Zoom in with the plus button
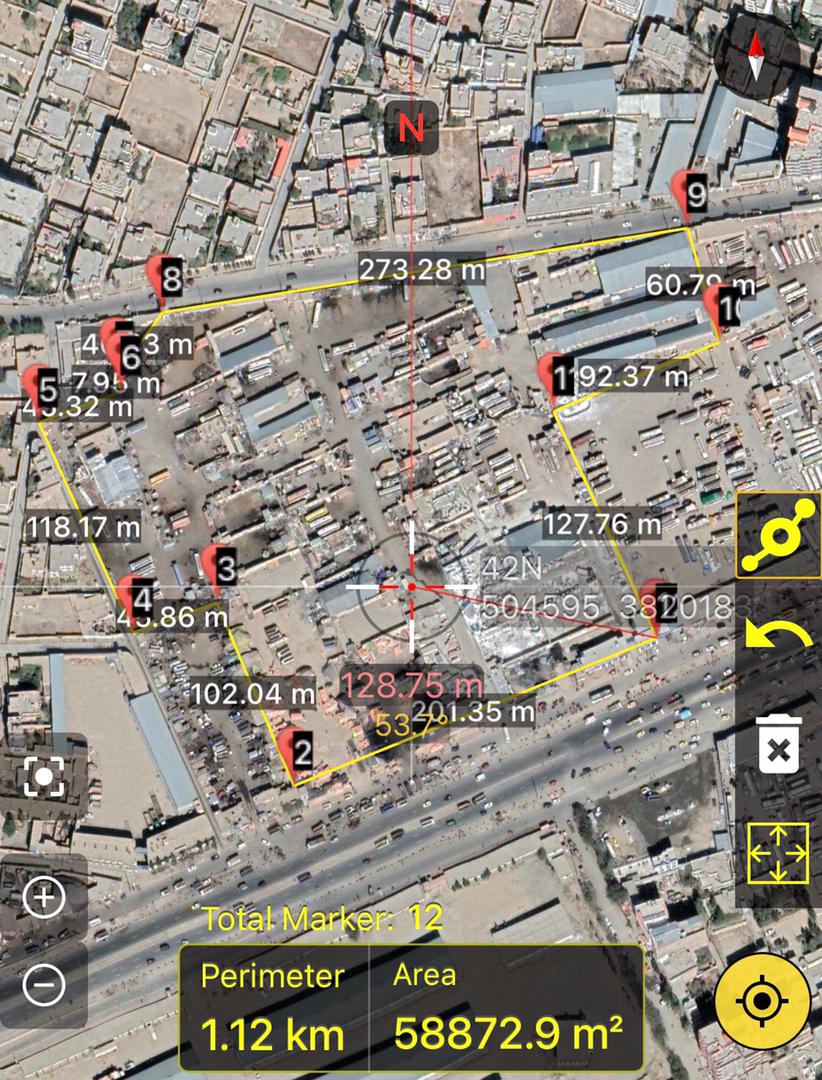Screen dimensions: 822x1080 coord(44,898)
